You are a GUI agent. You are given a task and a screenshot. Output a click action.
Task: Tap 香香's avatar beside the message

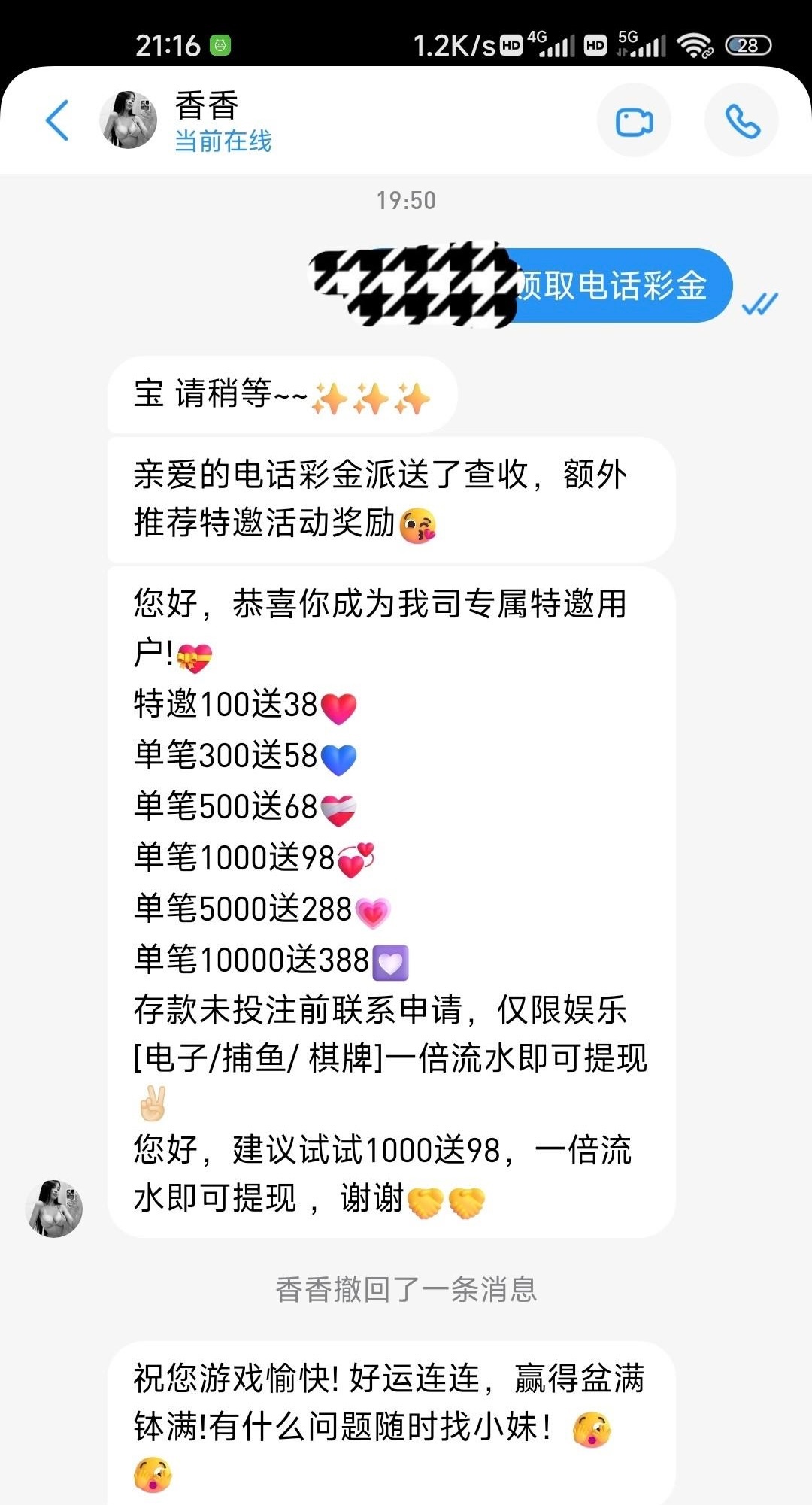point(54,1208)
